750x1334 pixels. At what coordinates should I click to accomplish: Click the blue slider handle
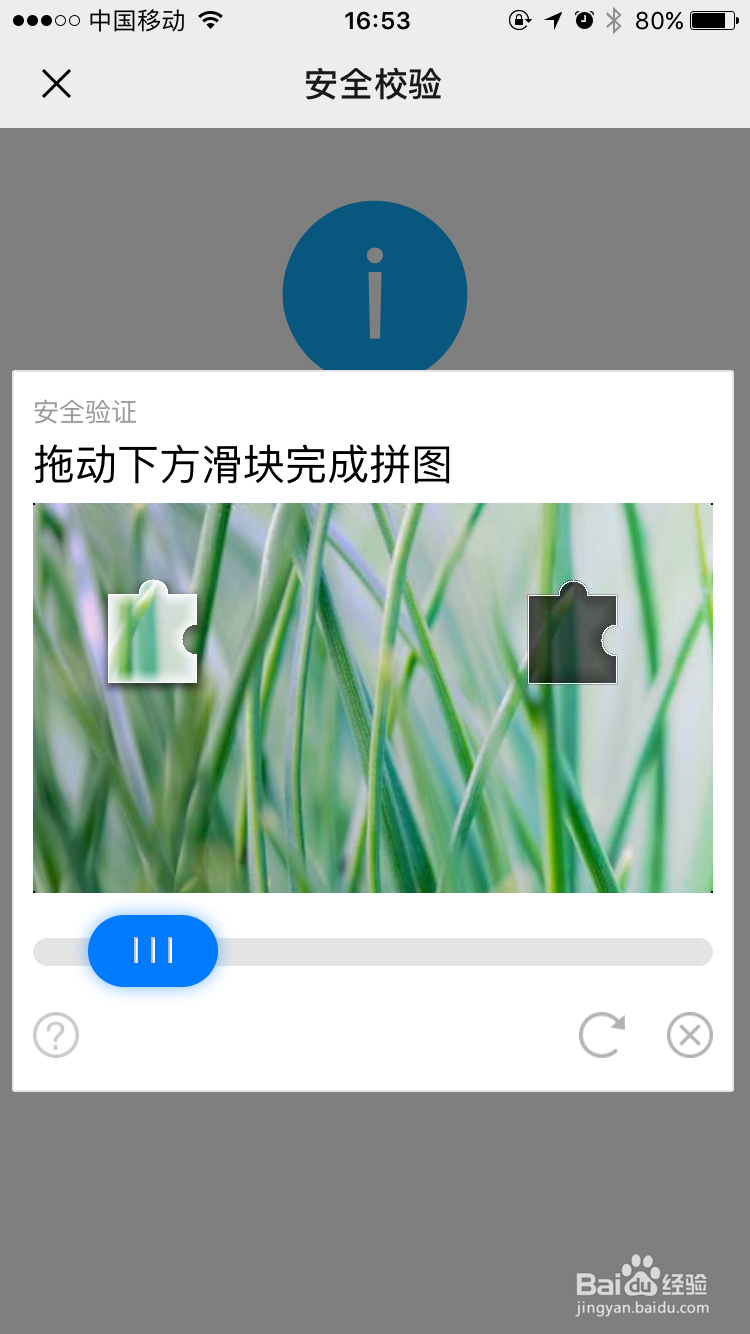pyautogui.click(x=152, y=951)
